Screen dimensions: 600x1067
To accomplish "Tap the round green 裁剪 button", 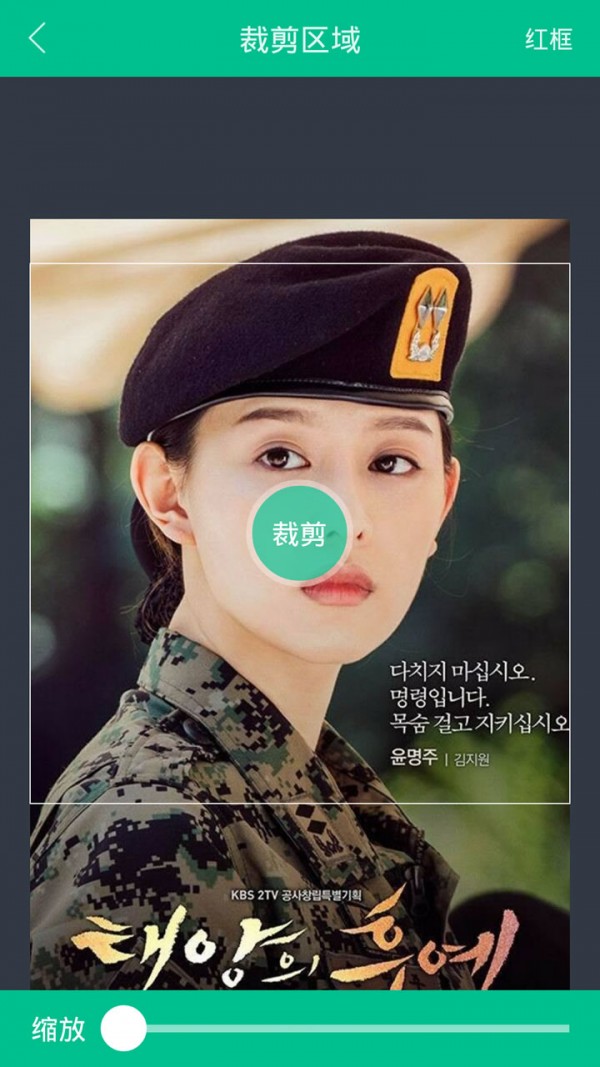I will pos(299,533).
